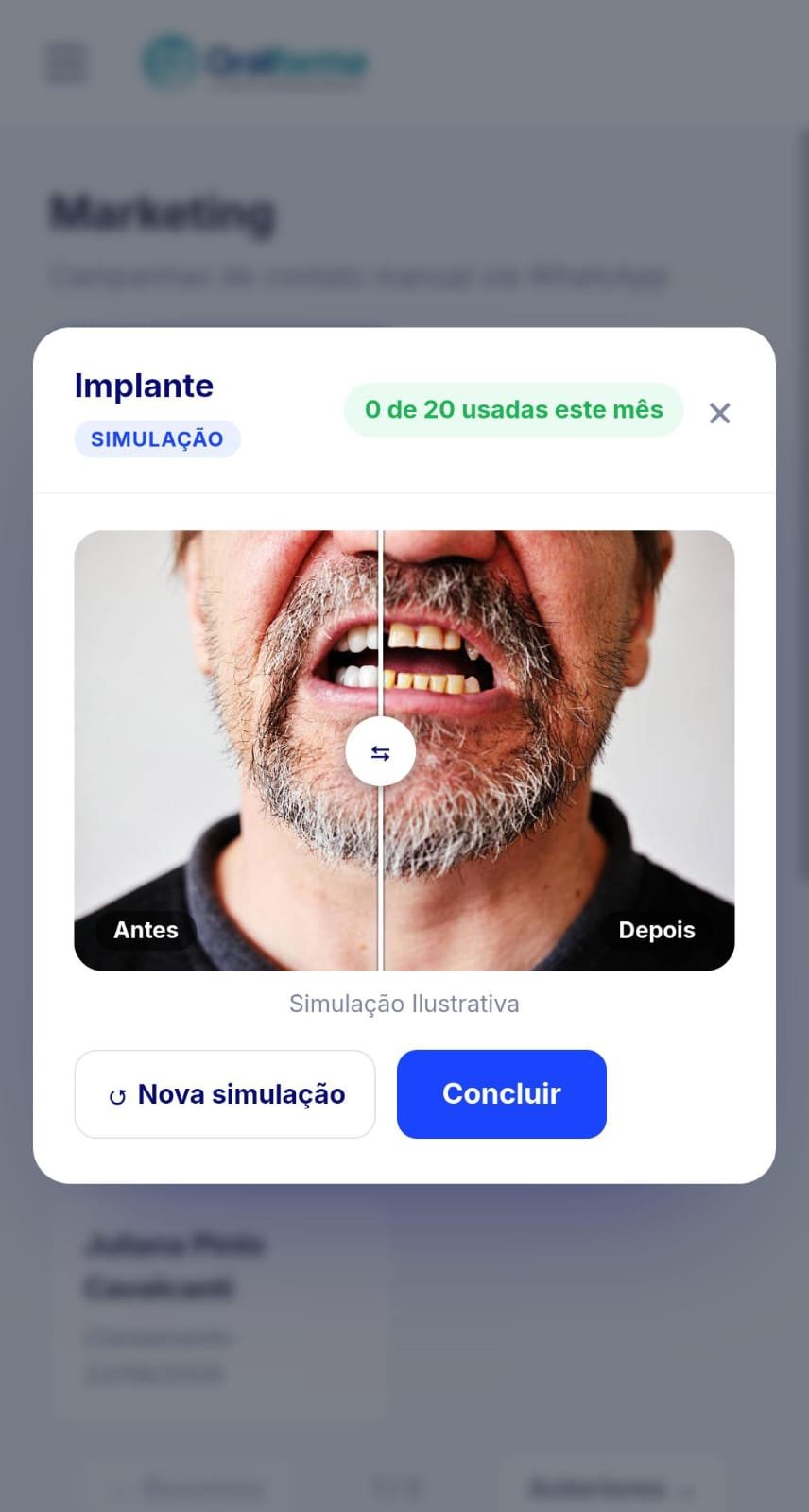Start a Nova simulação
This screenshot has width=809, height=1512.
click(225, 1094)
